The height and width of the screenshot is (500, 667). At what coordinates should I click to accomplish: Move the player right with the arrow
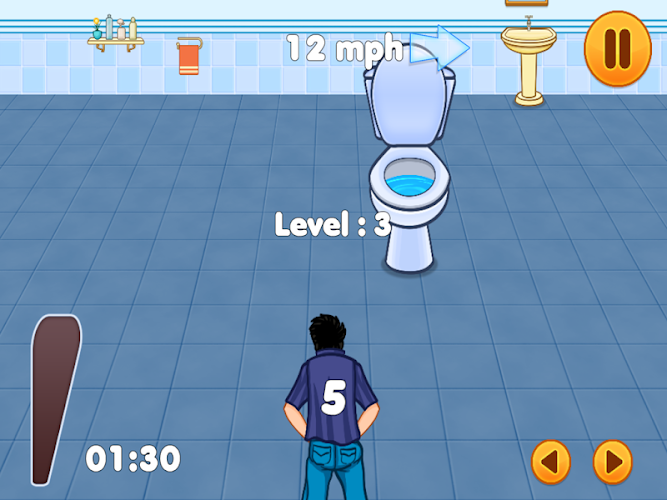[612, 461]
